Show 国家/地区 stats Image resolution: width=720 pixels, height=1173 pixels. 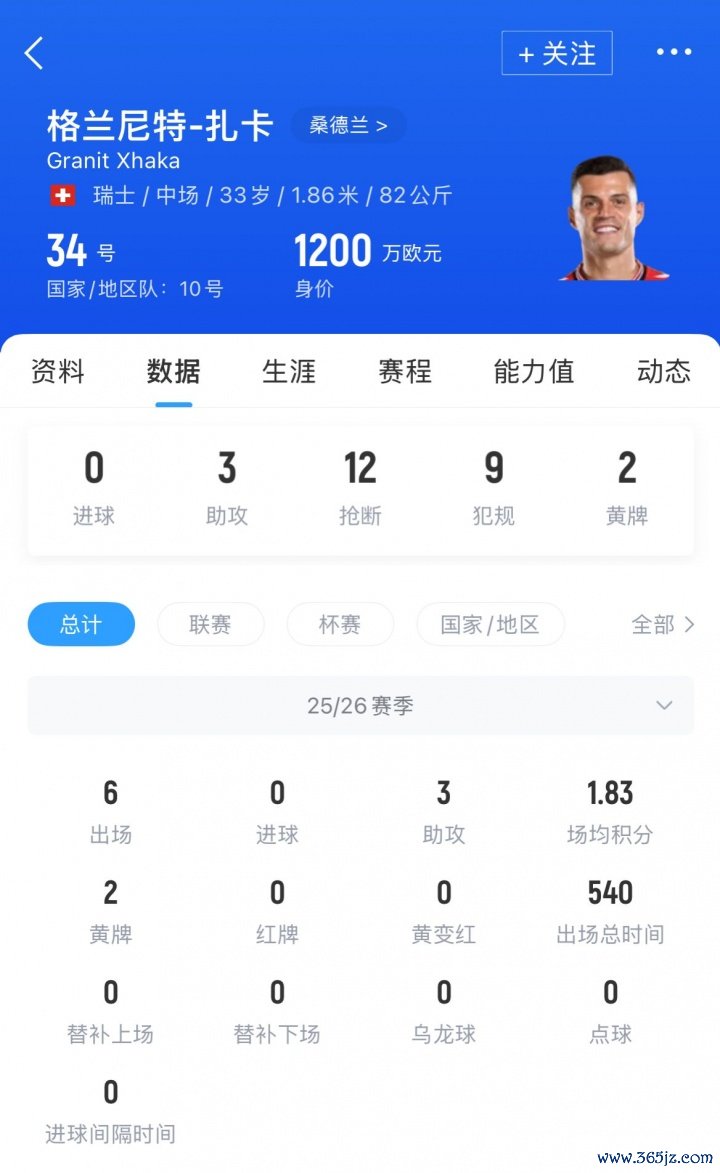coord(490,624)
